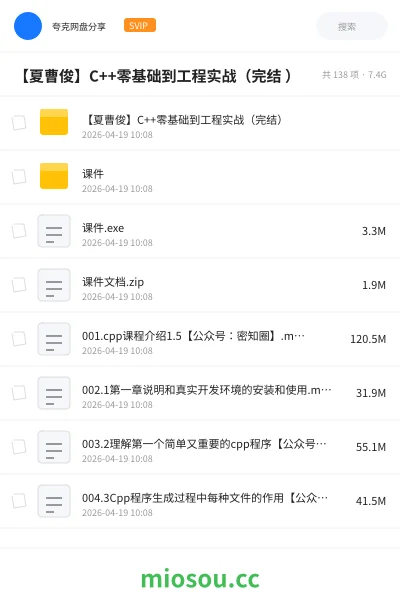The height and width of the screenshot is (600, 400).
Task: Open the 001.cpp课程介绍1.5 video file
Action: click(200, 339)
